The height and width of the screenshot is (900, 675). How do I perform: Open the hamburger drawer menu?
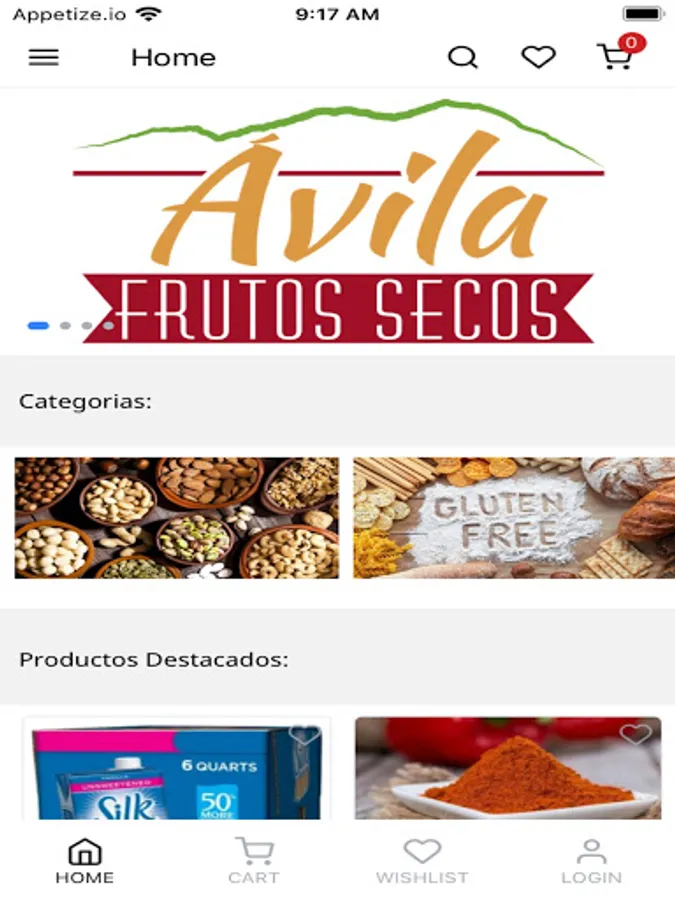coord(44,58)
